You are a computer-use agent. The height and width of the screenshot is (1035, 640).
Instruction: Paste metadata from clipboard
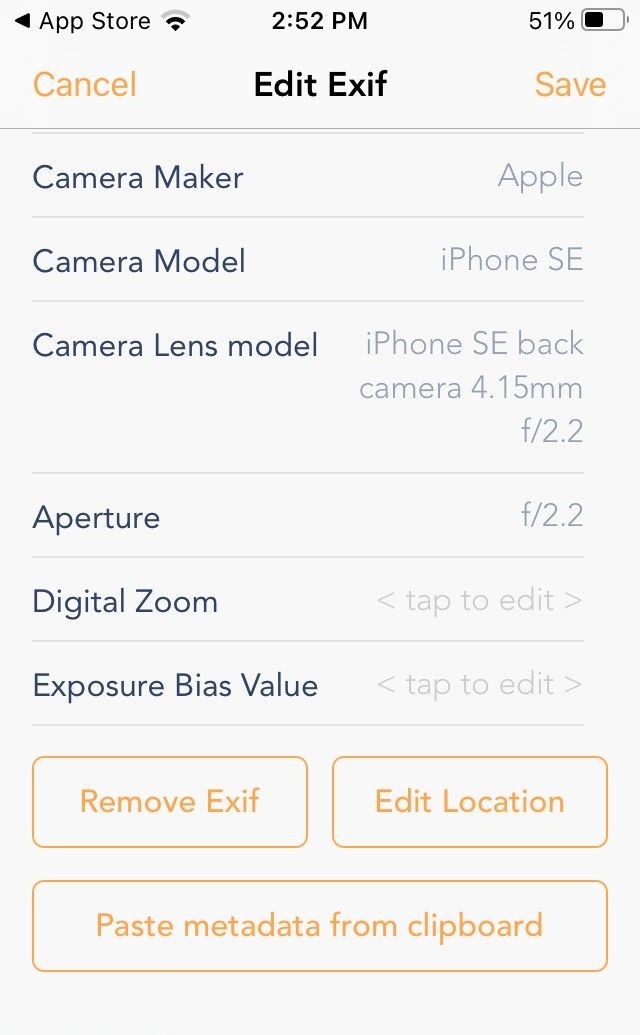[319, 925]
